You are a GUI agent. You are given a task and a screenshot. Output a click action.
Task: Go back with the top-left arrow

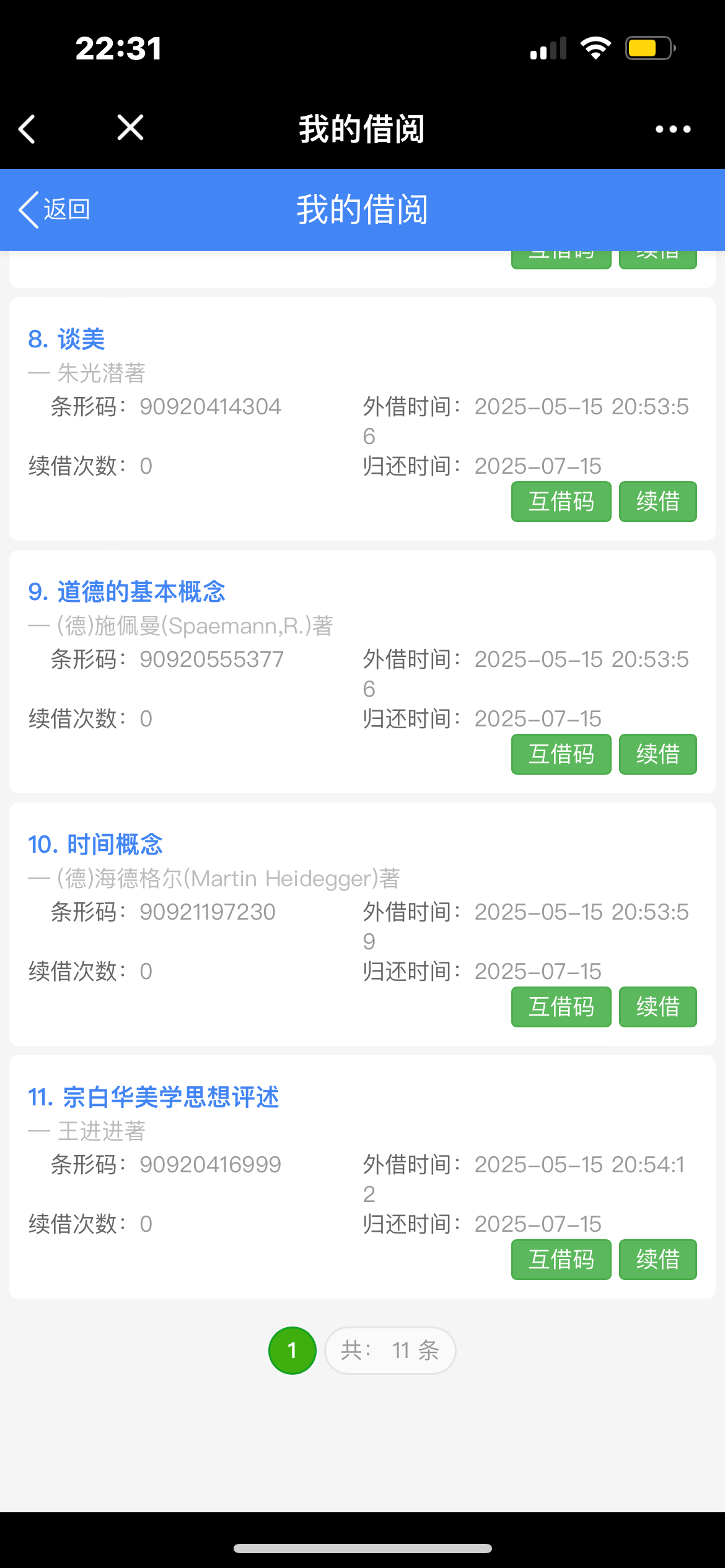(x=27, y=129)
